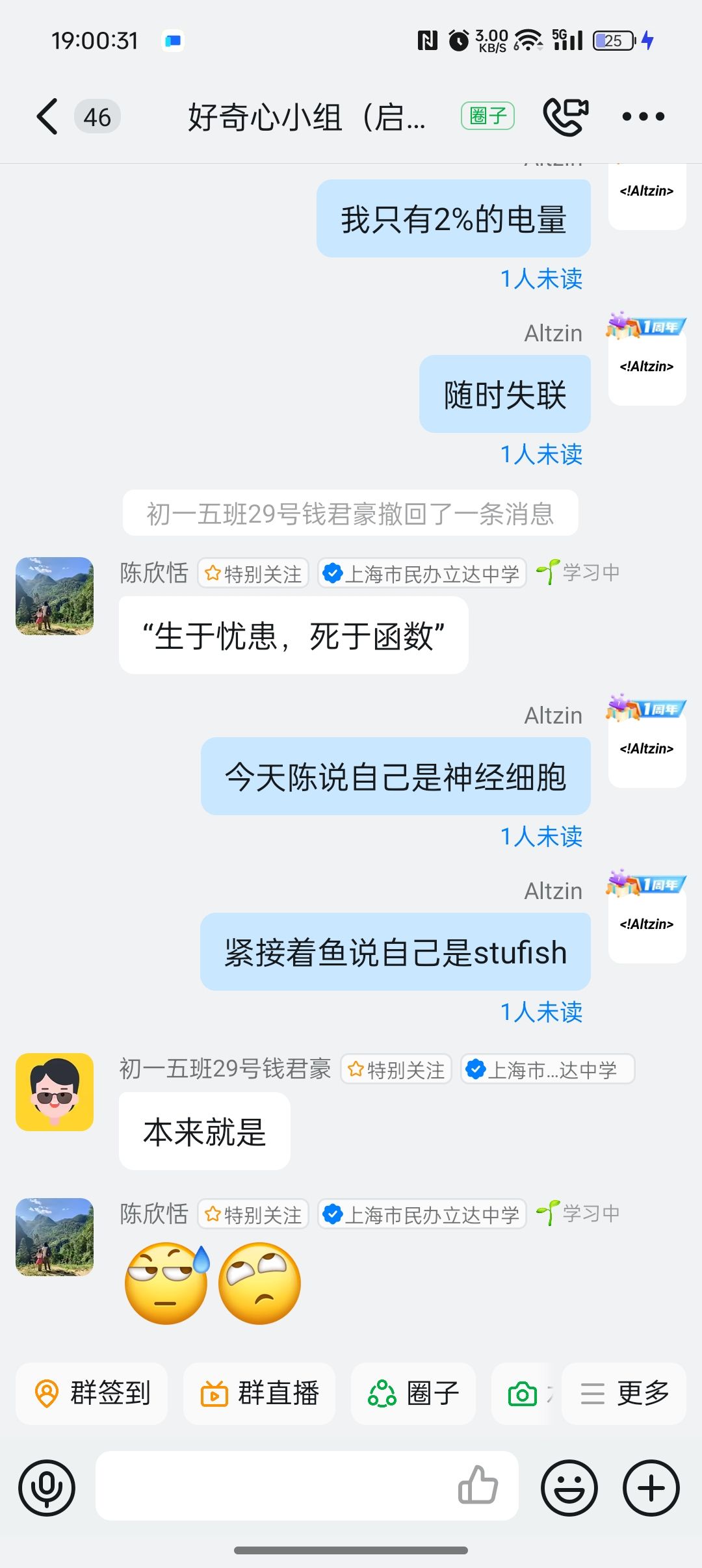This screenshot has height=1568, width=702.
Task: Tap 陈欣恬's 上海市民办立达中学 badge above the quote
Action: tap(422, 573)
